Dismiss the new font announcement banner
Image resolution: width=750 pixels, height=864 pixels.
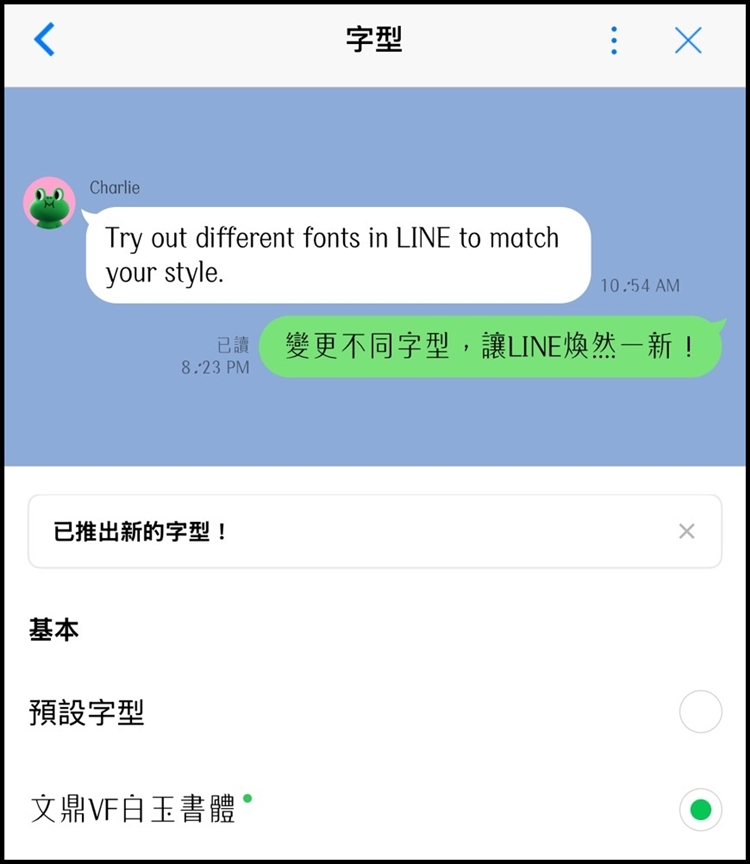(x=687, y=531)
